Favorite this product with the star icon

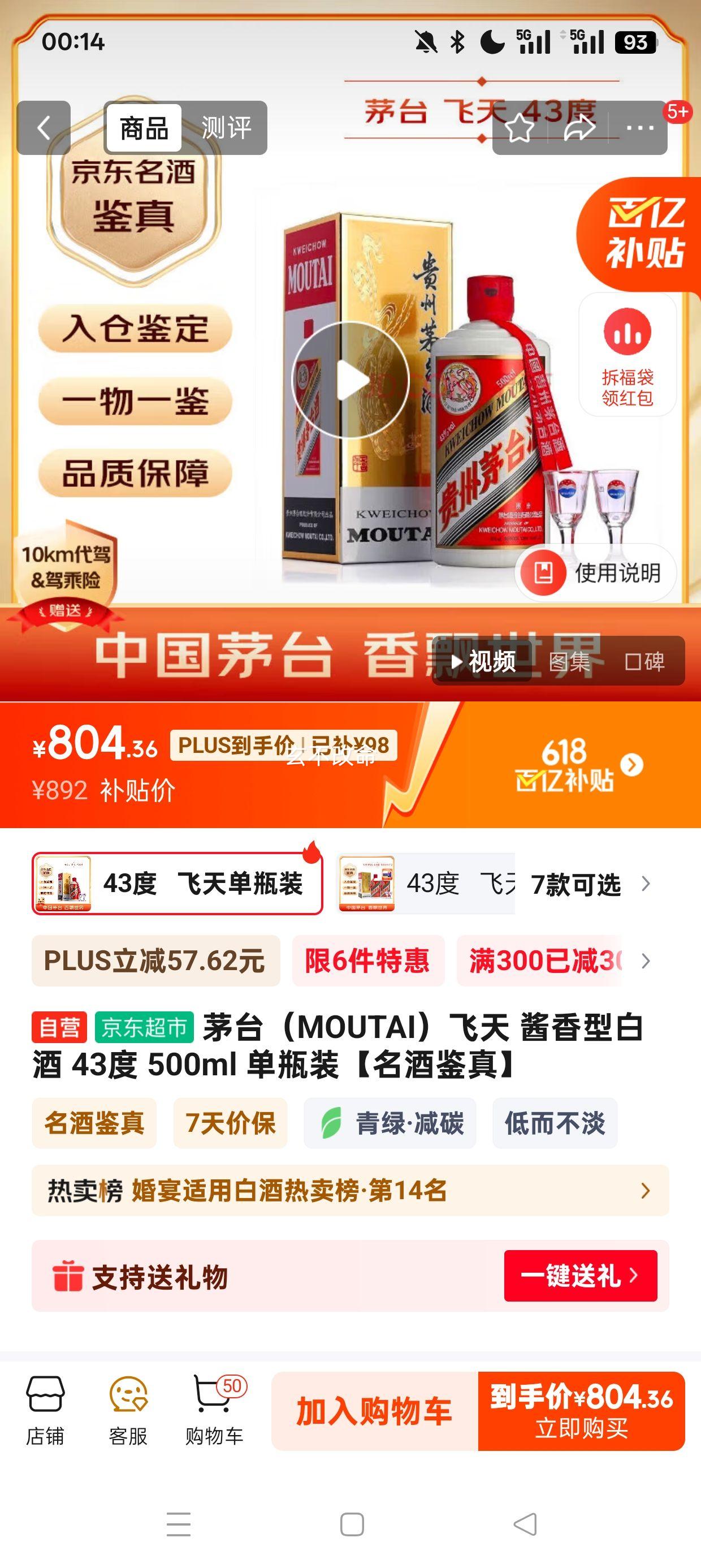pyautogui.click(x=519, y=128)
